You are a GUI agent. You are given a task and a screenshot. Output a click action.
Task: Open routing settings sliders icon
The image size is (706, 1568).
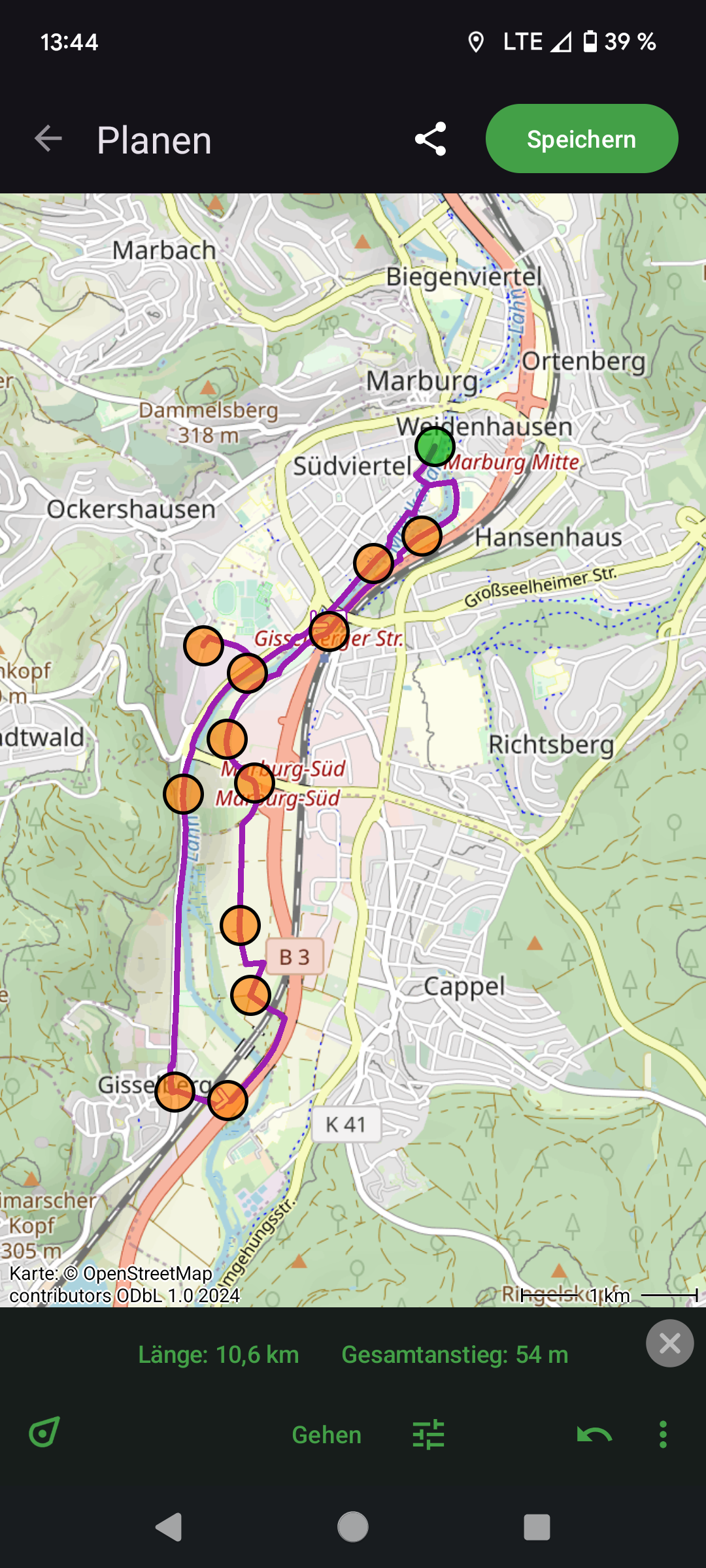[x=429, y=1435]
